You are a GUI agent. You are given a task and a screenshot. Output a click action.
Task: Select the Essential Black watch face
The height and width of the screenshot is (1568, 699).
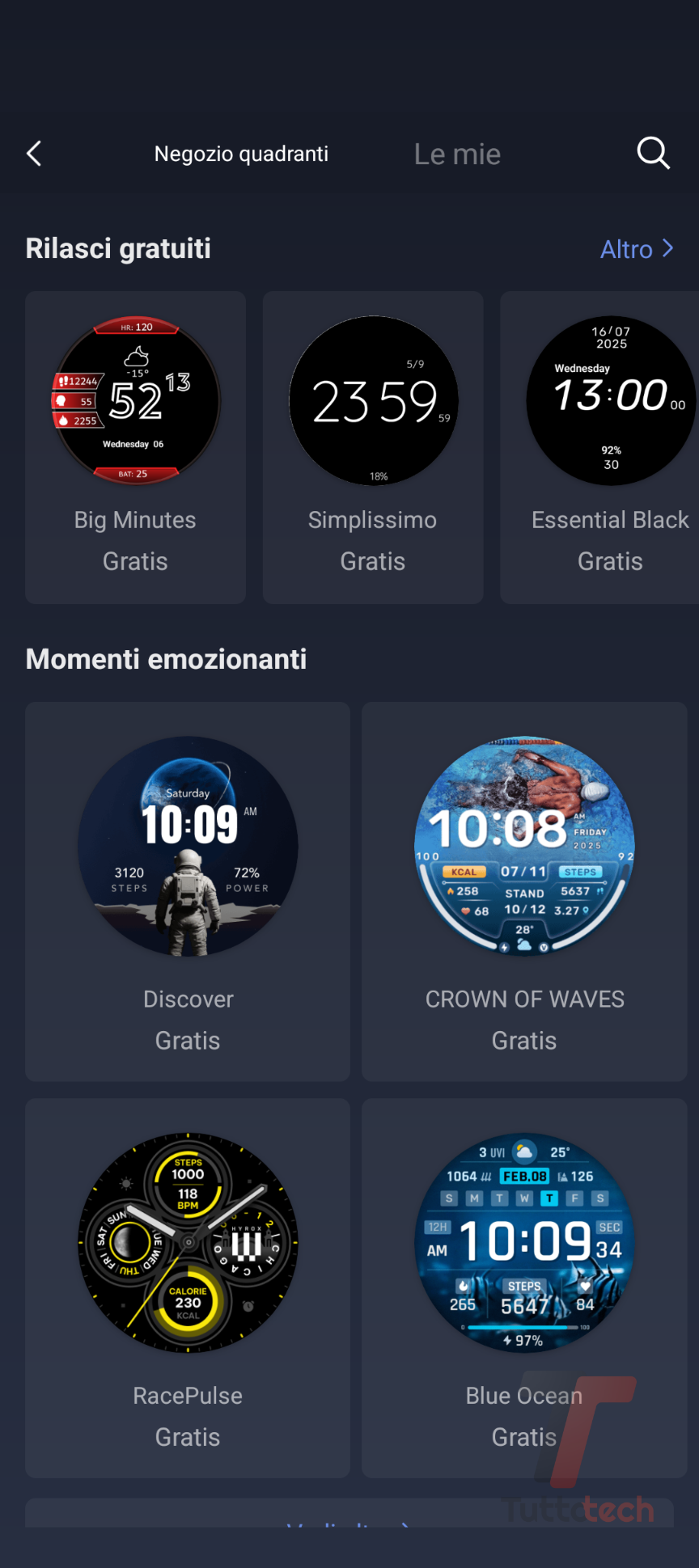click(x=610, y=447)
